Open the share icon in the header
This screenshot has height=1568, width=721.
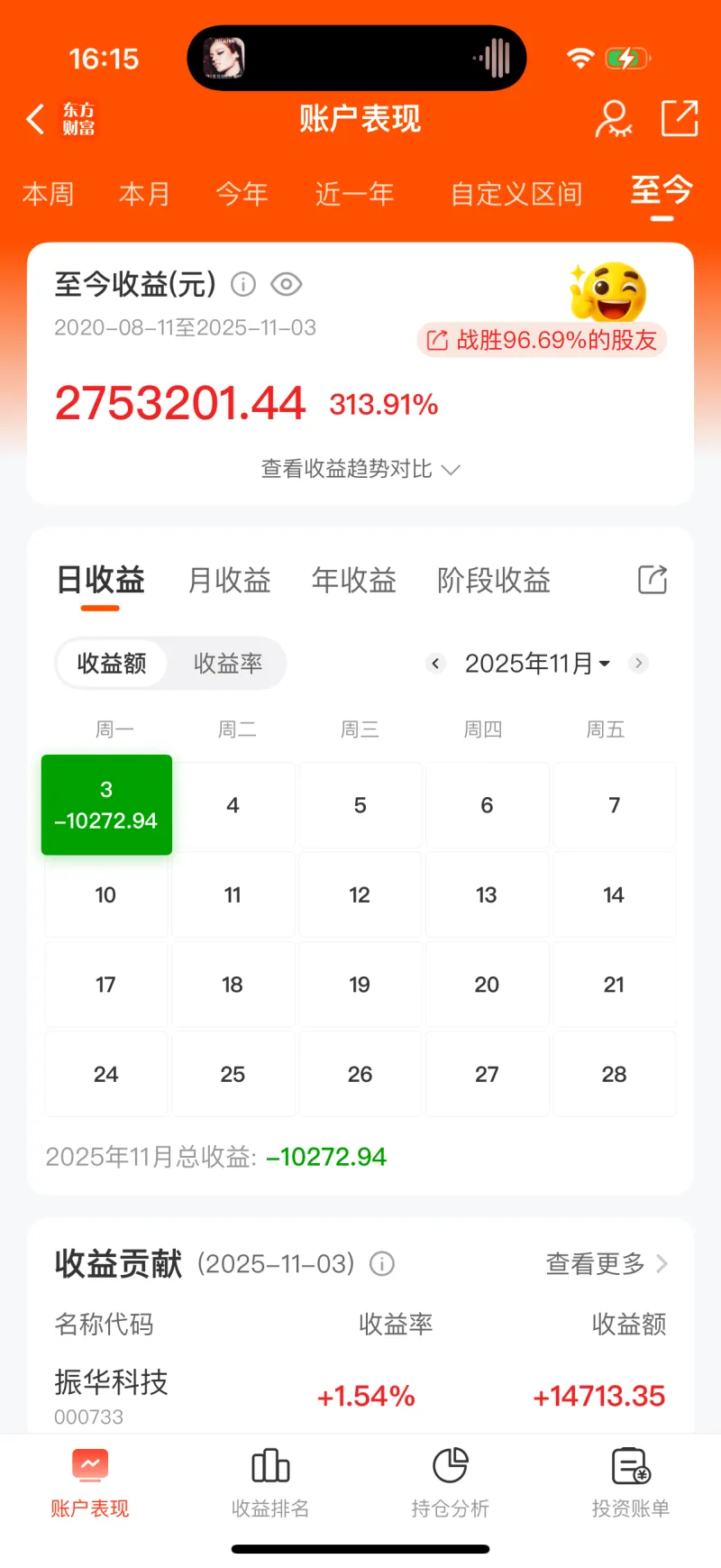[680, 119]
